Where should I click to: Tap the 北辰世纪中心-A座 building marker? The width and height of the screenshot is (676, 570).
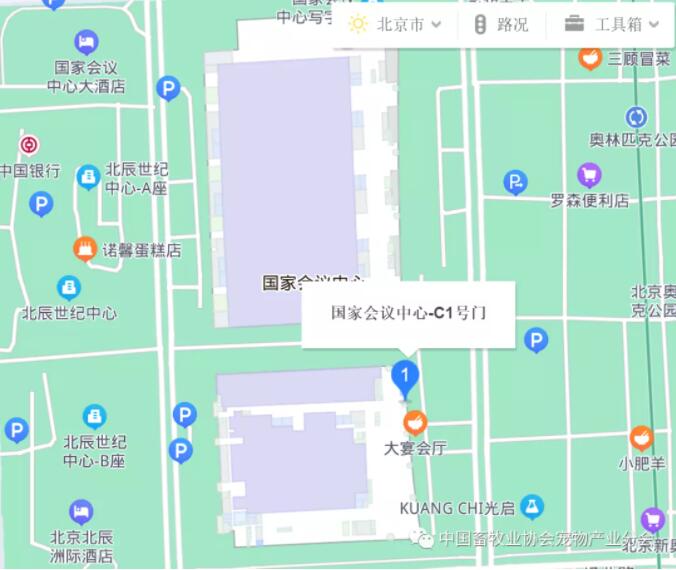(88, 177)
